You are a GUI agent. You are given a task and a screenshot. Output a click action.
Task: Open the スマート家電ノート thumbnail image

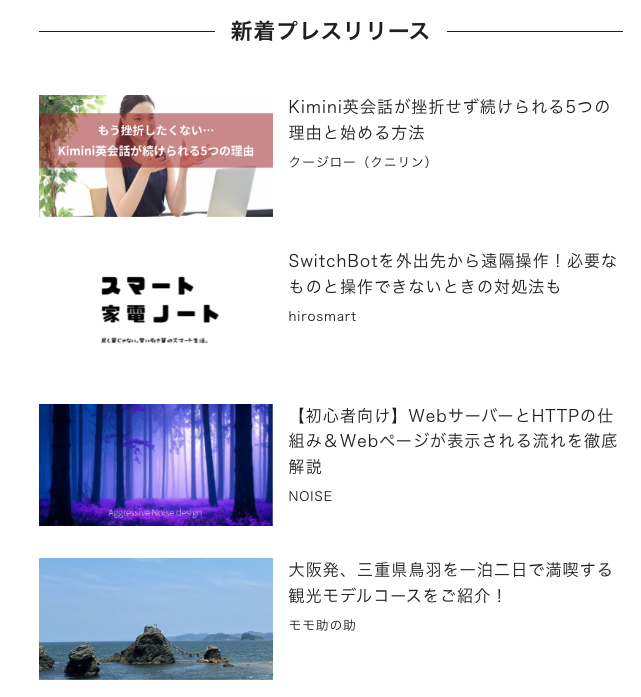[x=155, y=310]
